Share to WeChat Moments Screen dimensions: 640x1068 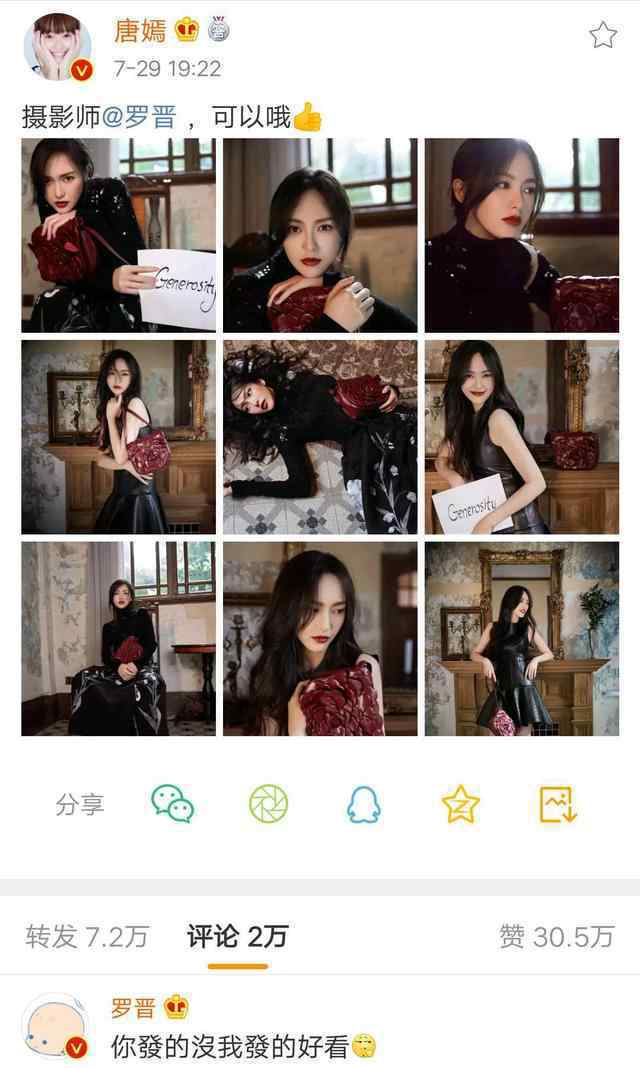268,804
